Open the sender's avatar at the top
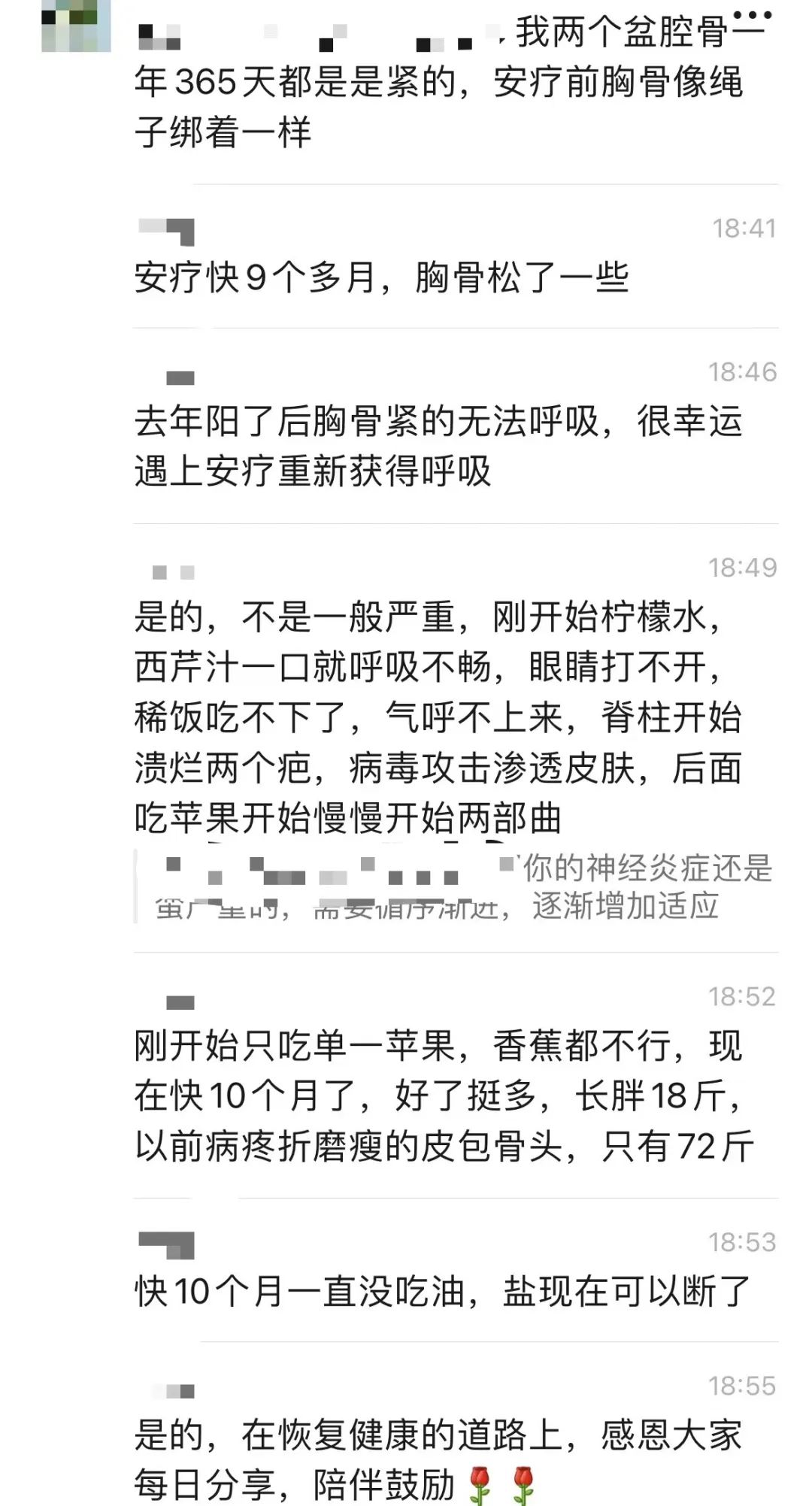Image resolution: width=812 pixels, height=1506 pixels. tap(76, 26)
